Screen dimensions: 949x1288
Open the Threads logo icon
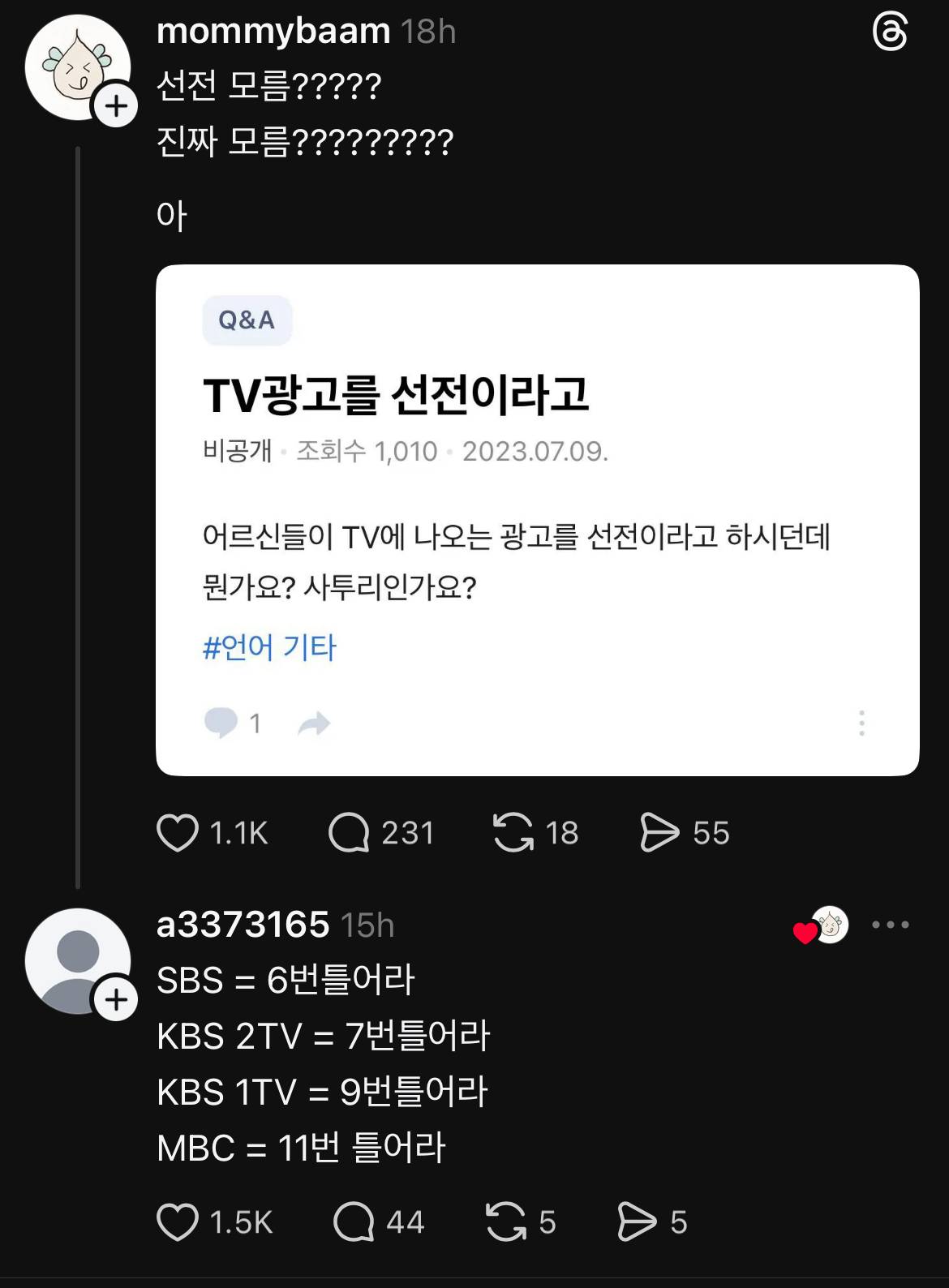890,33
